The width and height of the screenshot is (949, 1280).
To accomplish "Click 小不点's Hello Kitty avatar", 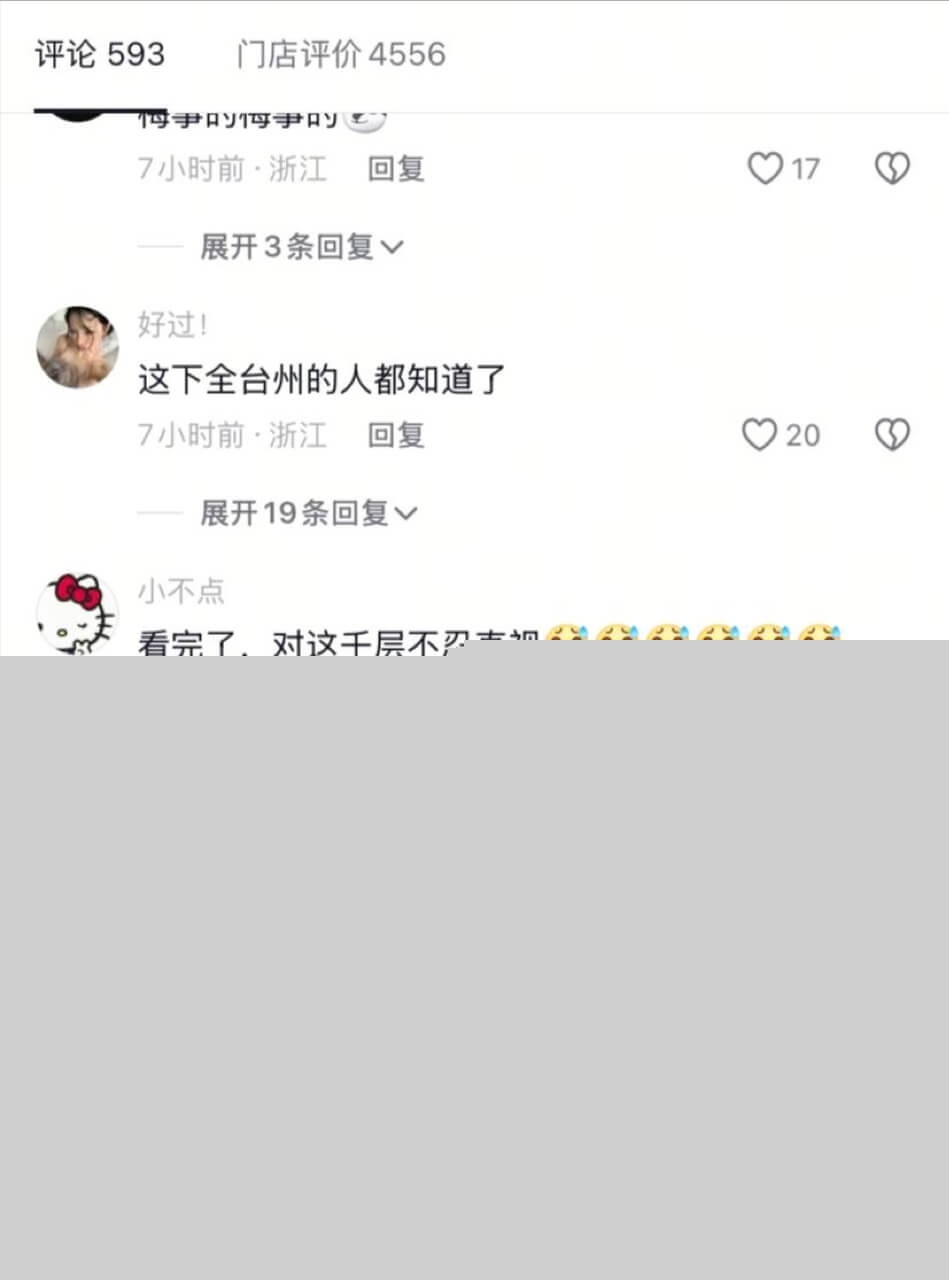I will [x=76, y=607].
